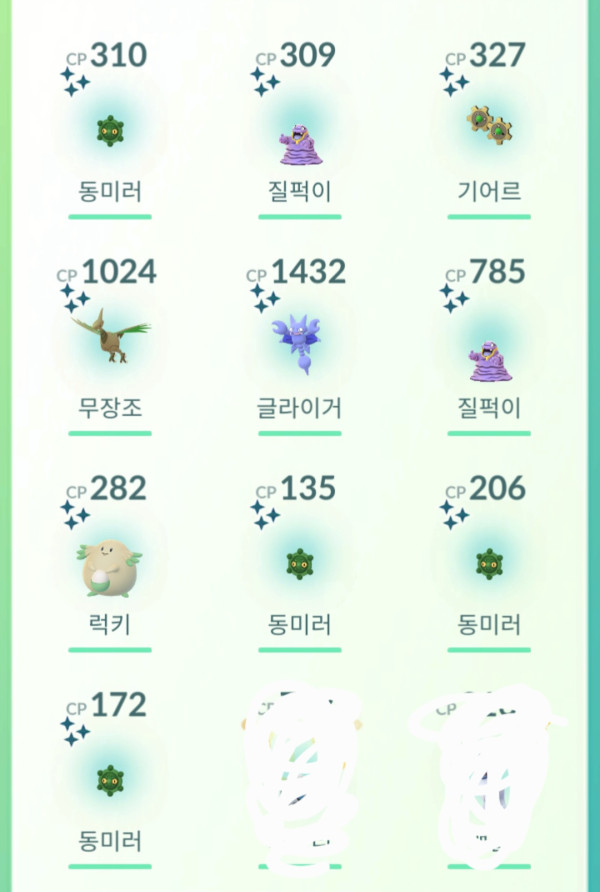Select the CP 309 질퍽이

click(x=299, y=140)
